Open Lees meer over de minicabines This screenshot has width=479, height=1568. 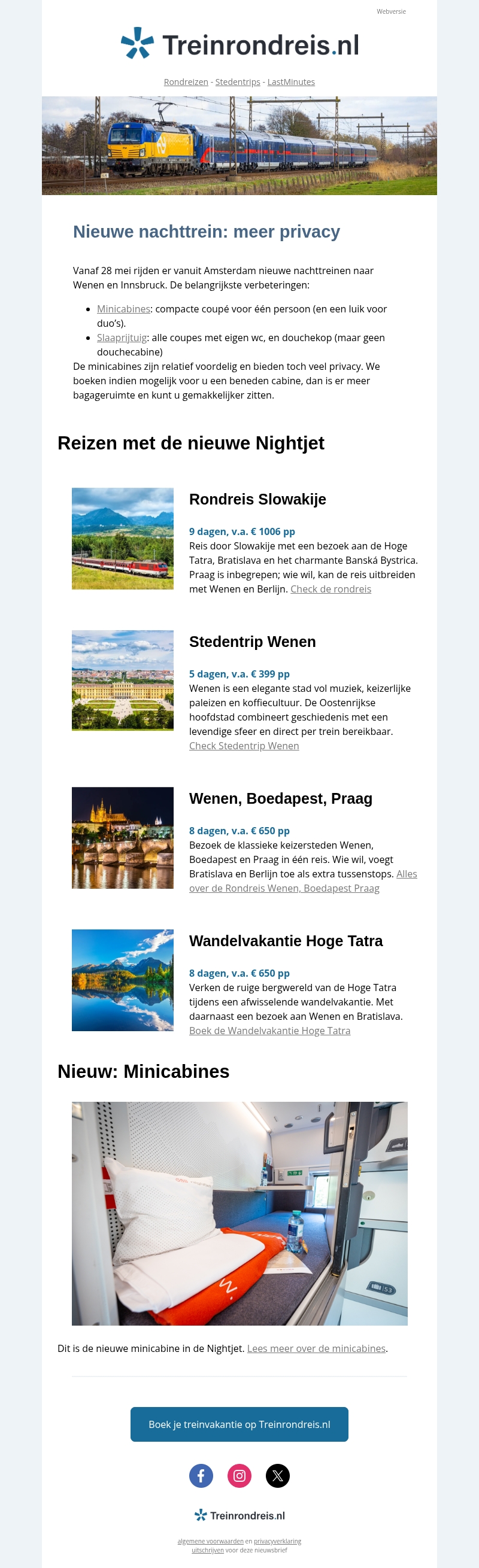tap(316, 1349)
